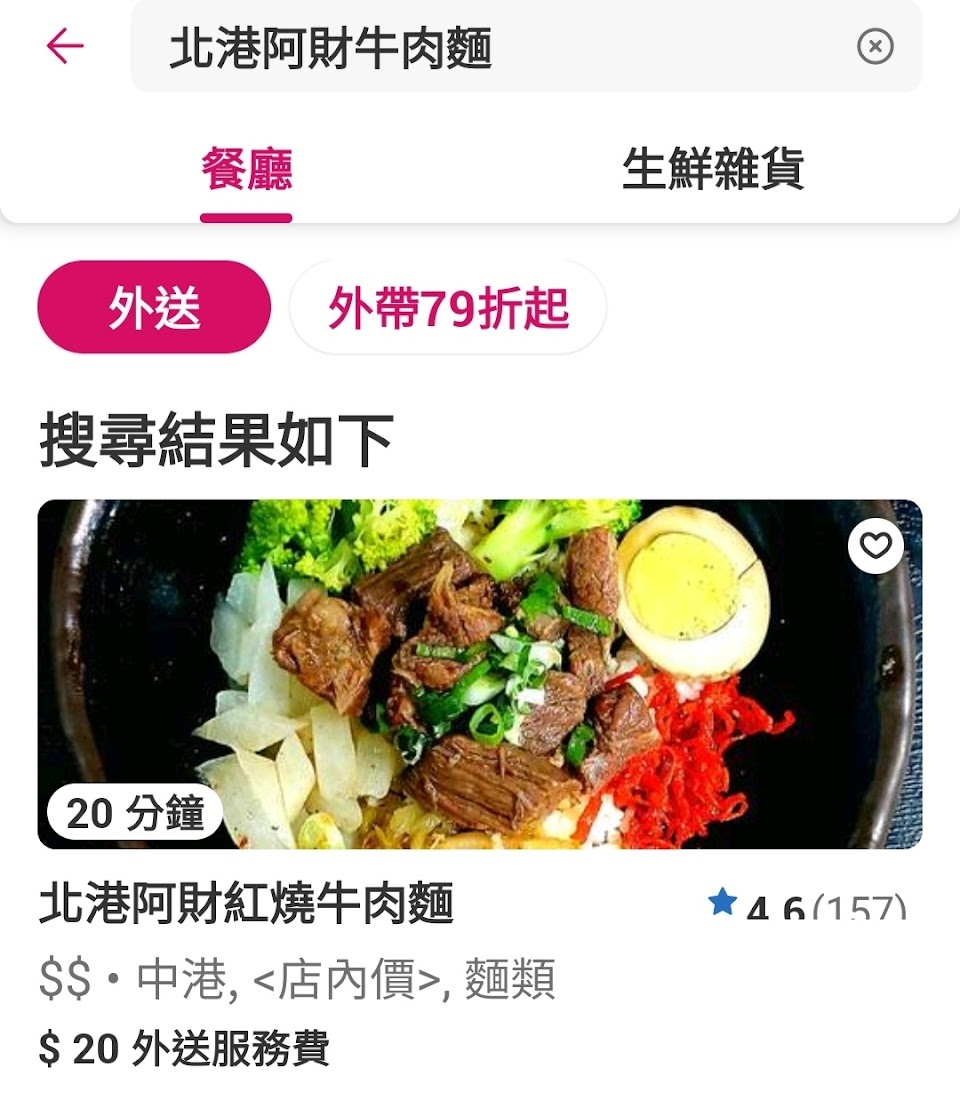The image size is (960, 1100).
Task: Clear the search text
Action: pos(875,46)
